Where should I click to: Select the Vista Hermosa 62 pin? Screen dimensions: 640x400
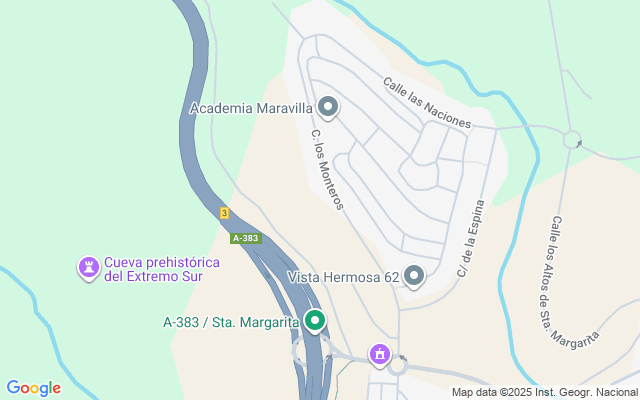coord(415,276)
